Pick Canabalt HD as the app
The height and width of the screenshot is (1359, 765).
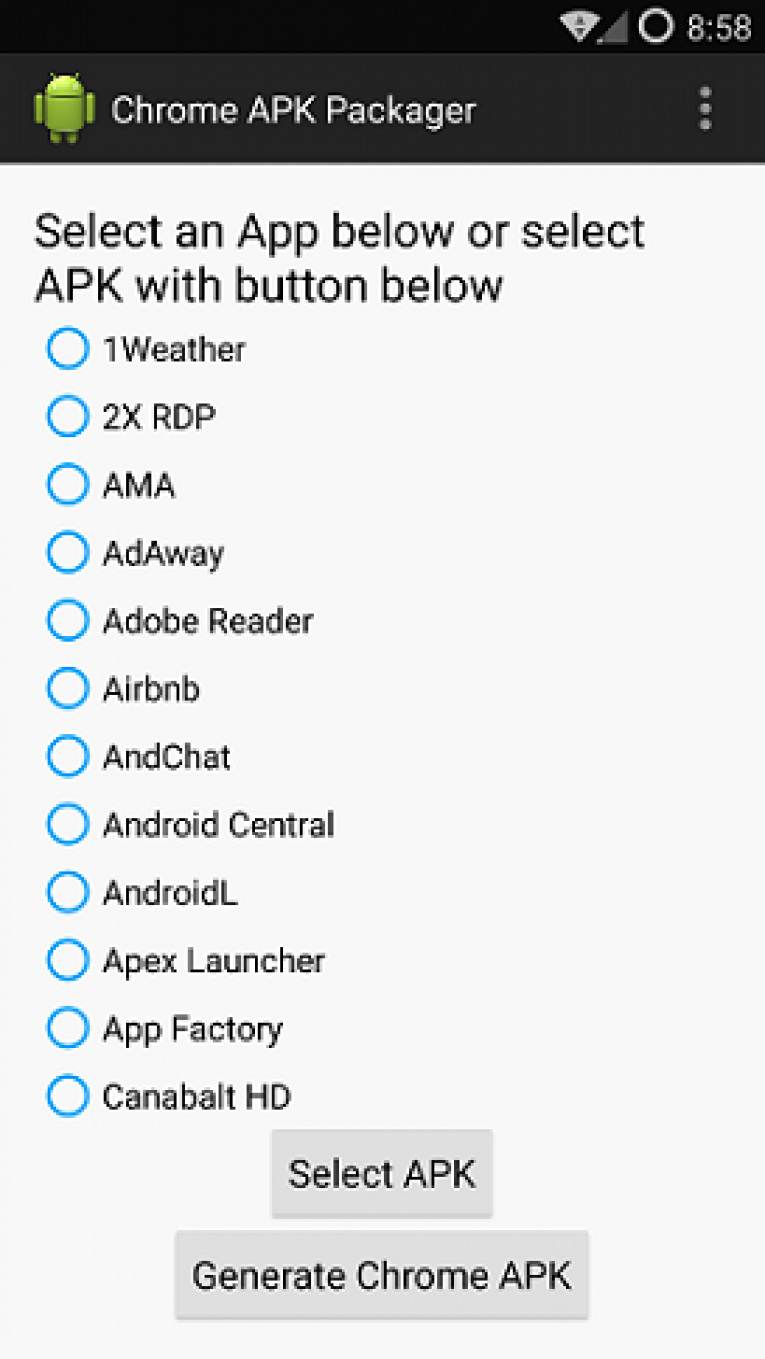tap(68, 1097)
